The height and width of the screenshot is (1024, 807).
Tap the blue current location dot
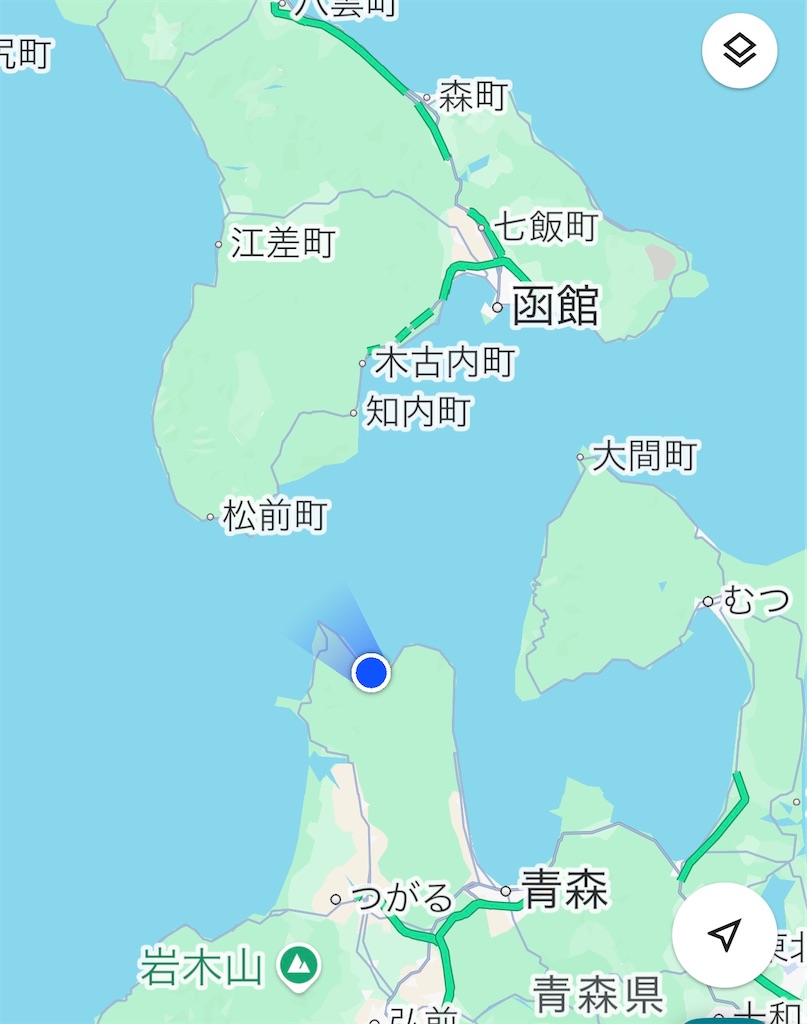click(369, 673)
